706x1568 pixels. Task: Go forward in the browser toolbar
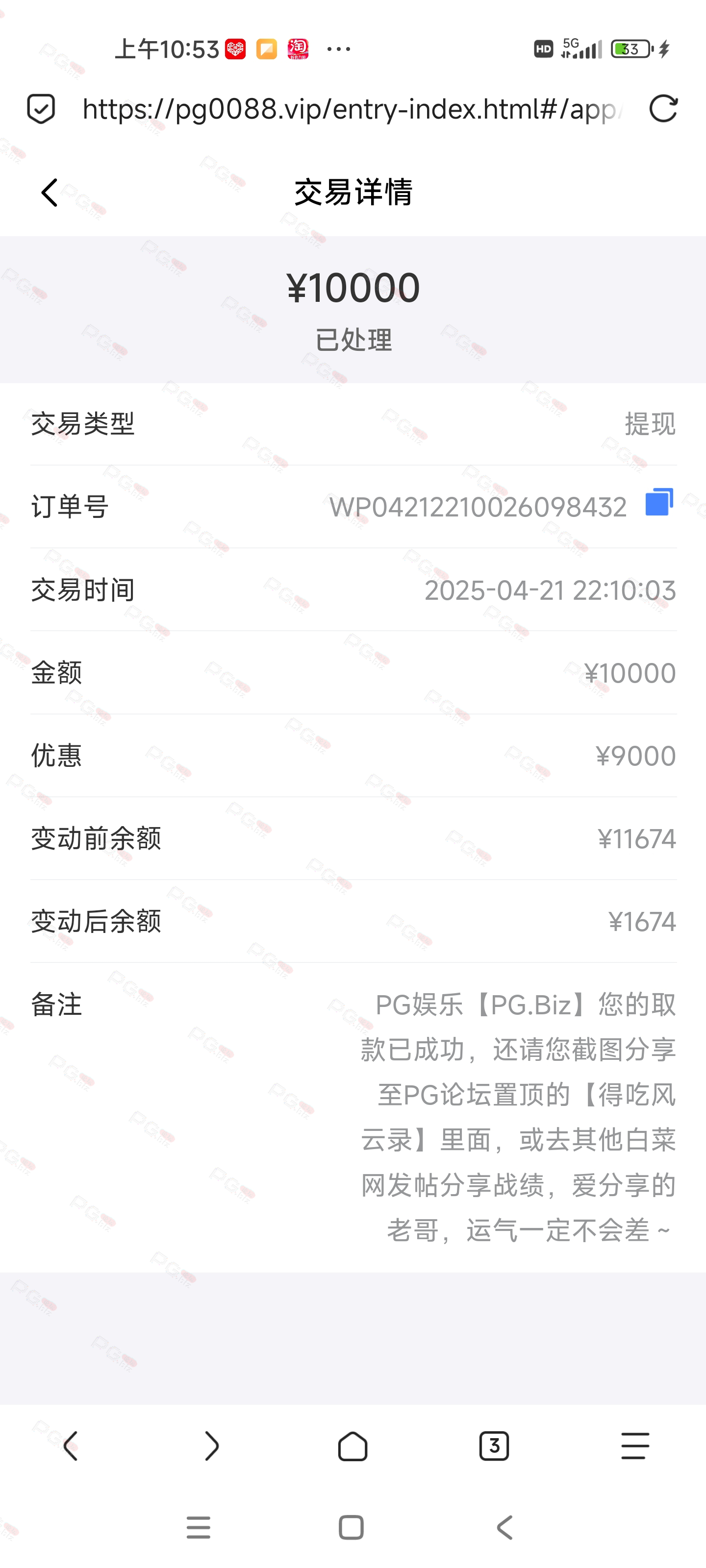[211, 1445]
